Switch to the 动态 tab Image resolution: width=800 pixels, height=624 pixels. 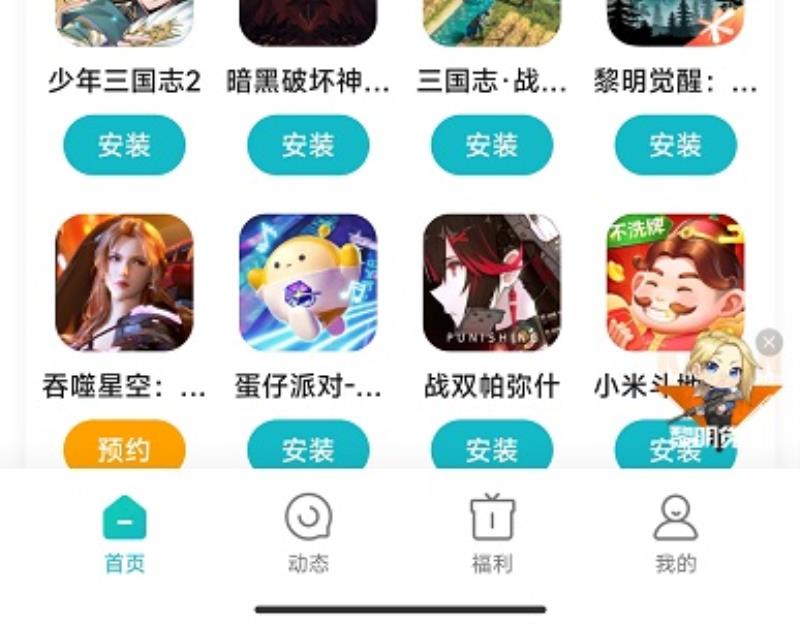pos(308,535)
